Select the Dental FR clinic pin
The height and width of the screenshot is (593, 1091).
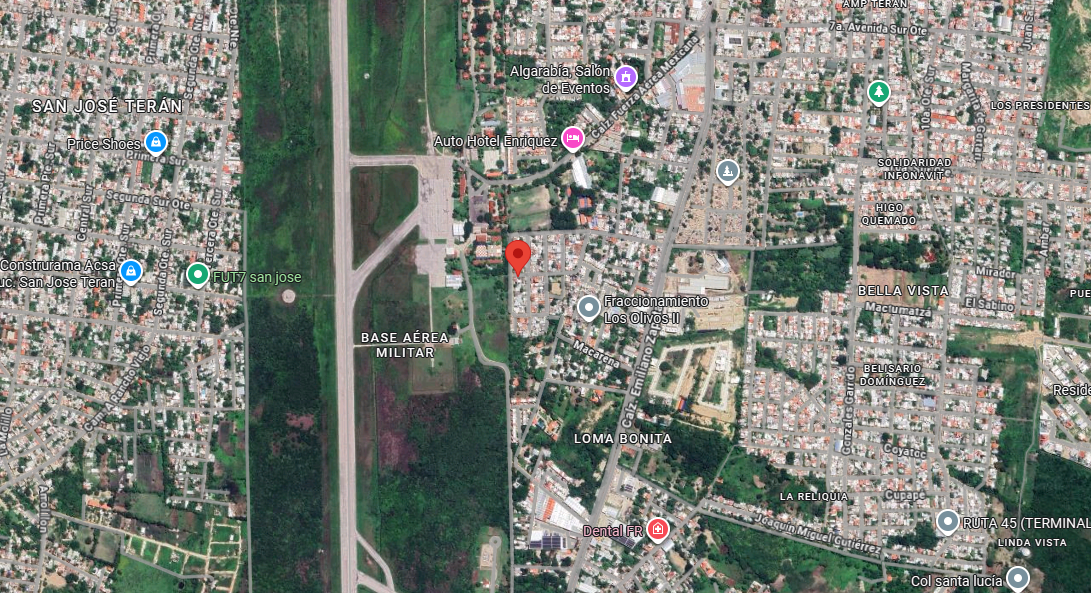click(657, 529)
